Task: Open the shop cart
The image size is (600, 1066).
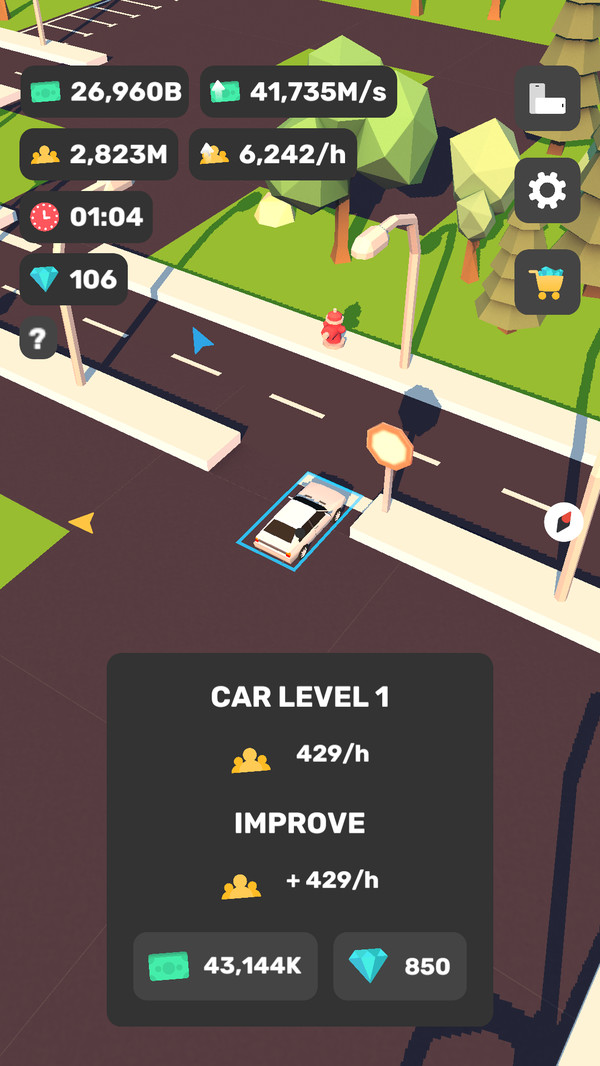Action: [x=547, y=283]
